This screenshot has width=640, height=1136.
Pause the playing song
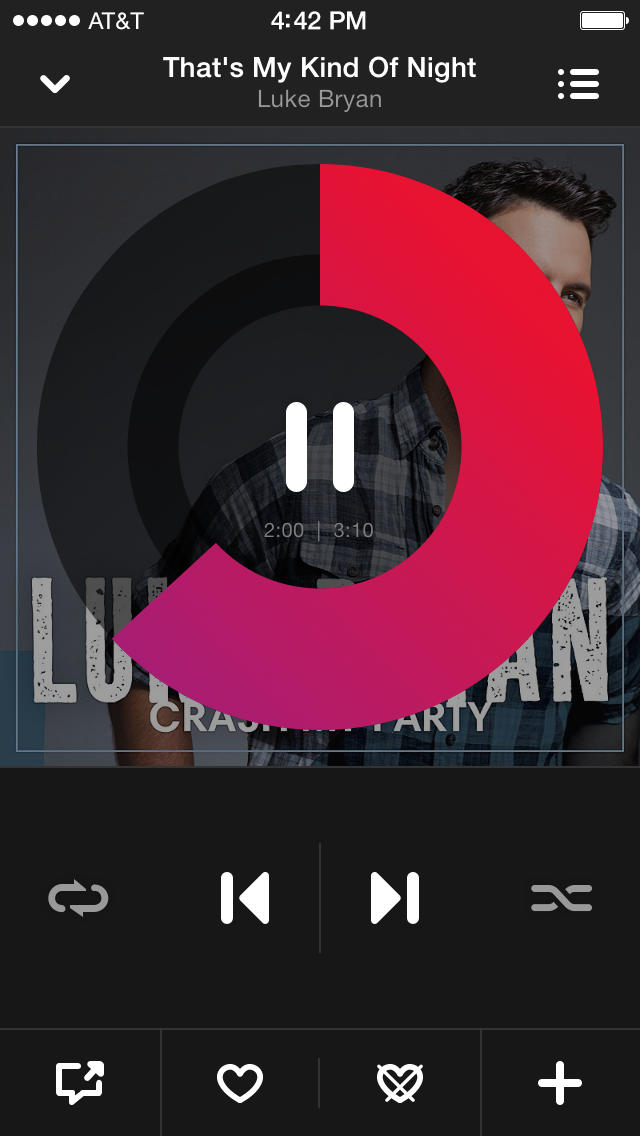coord(320,447)
